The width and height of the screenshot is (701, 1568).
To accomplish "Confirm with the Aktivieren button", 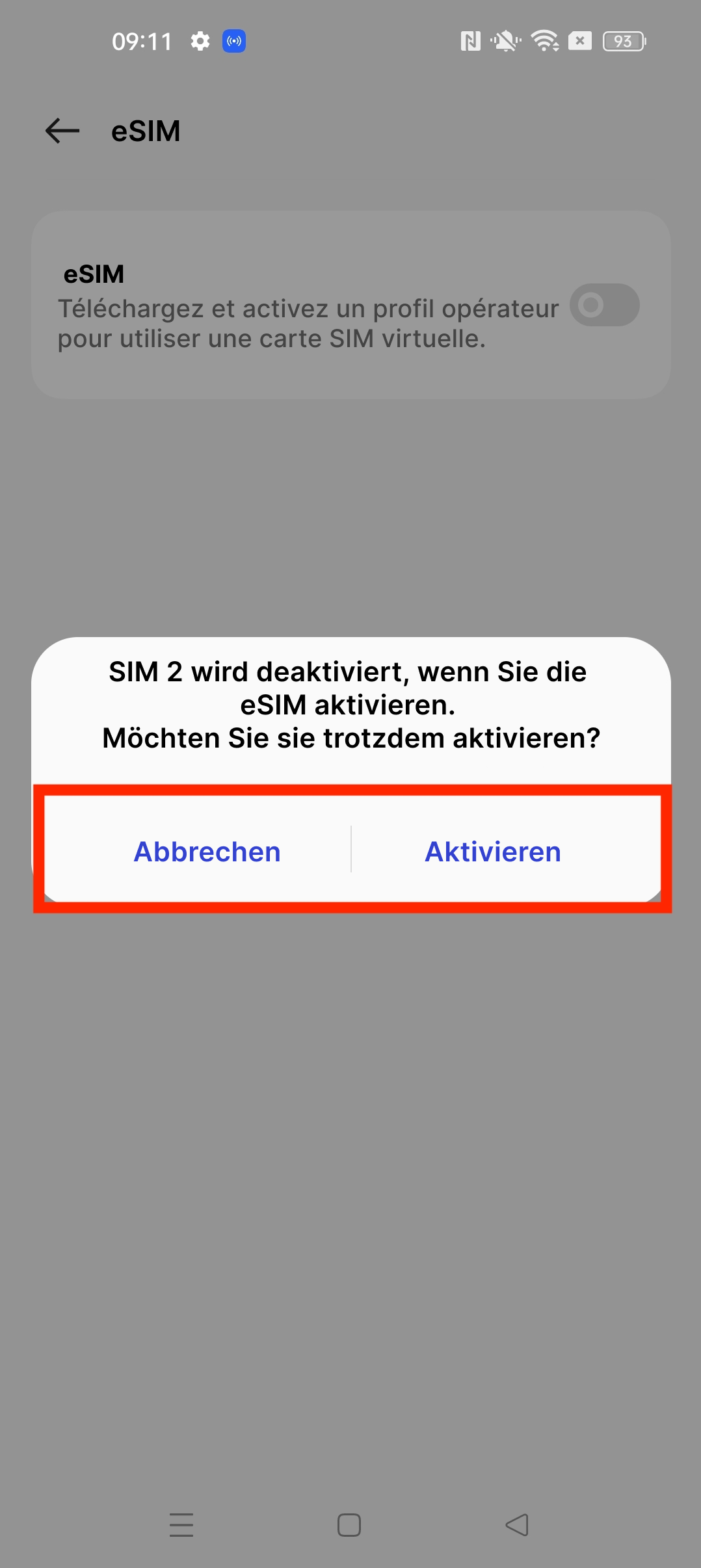I will coord(493,851).
